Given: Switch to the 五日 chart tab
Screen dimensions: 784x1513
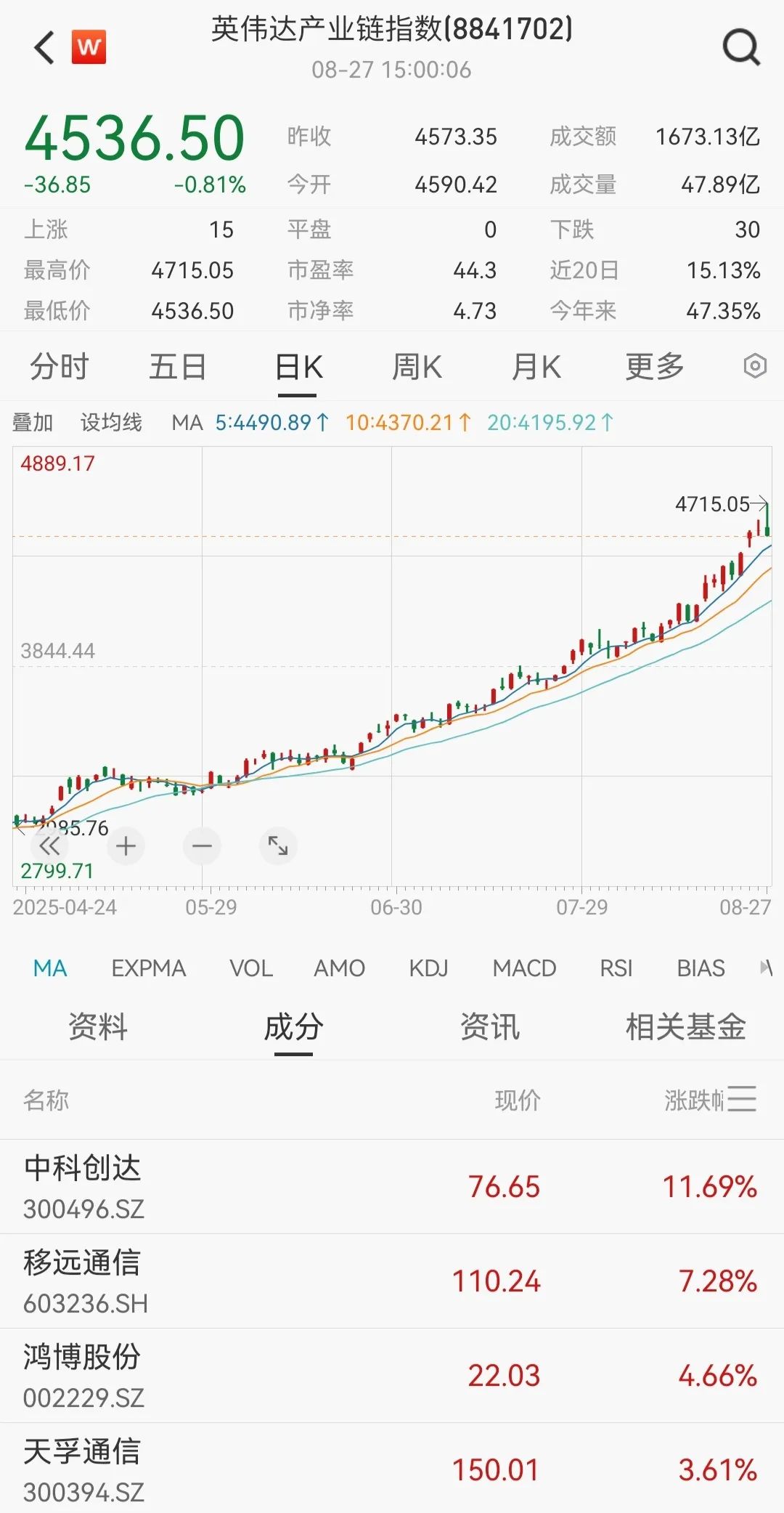Looking at the screenshot, I should (x=178, y=367).
